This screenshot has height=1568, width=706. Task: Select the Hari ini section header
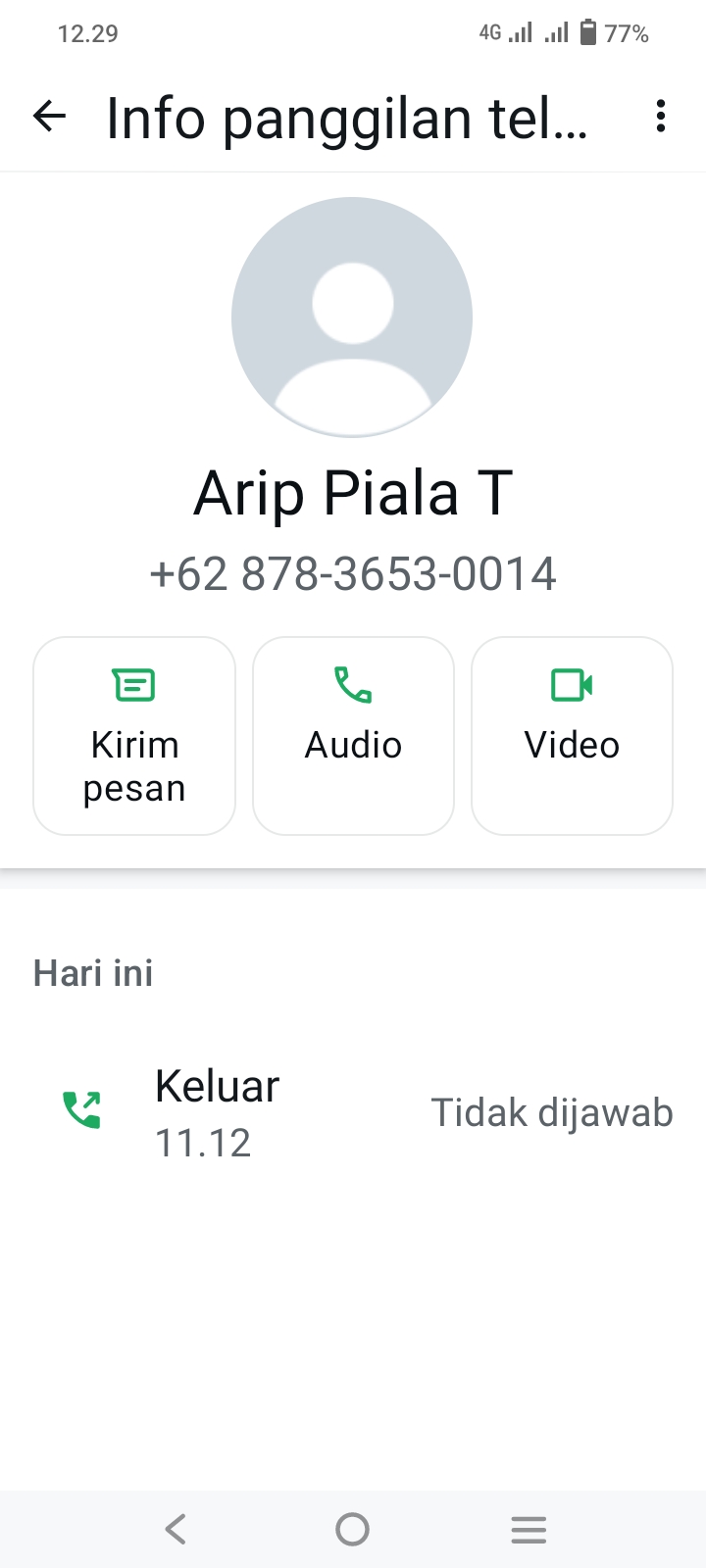click(93, 972)
